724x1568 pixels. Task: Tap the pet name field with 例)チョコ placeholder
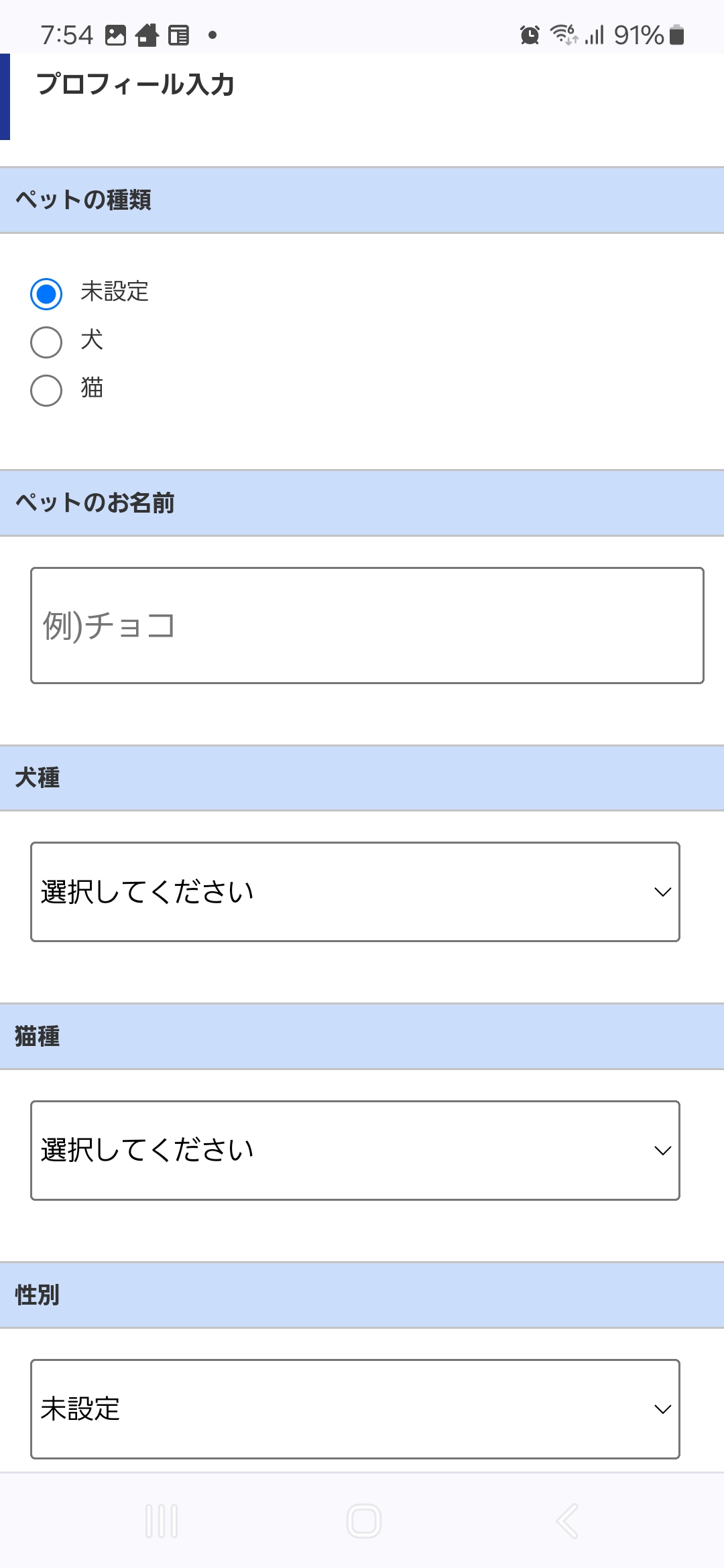(367, 626)
